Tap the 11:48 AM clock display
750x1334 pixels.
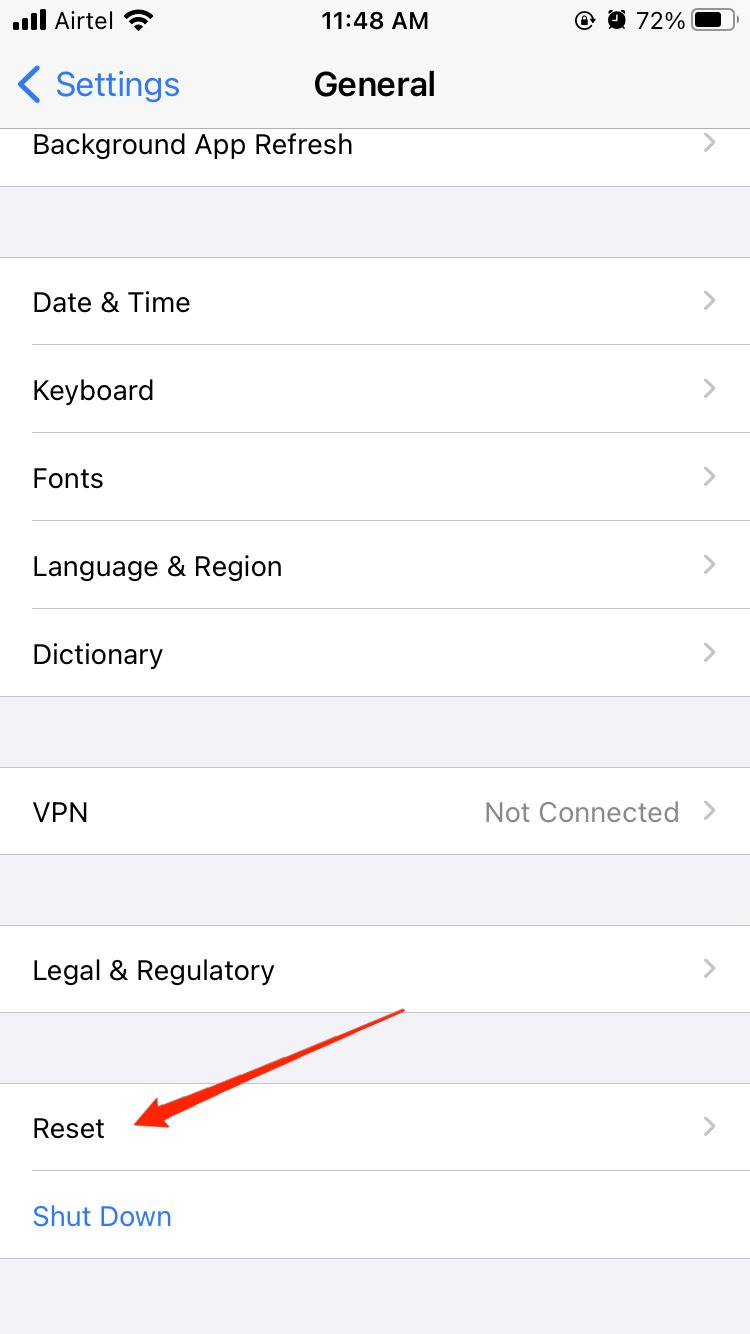point(375,20)
